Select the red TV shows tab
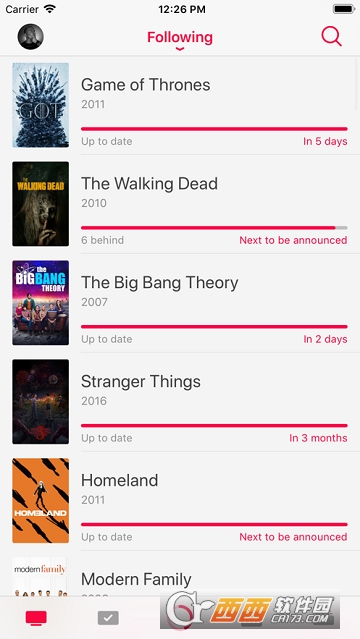This screenshot has width=360, height=639. click(36, 618)
